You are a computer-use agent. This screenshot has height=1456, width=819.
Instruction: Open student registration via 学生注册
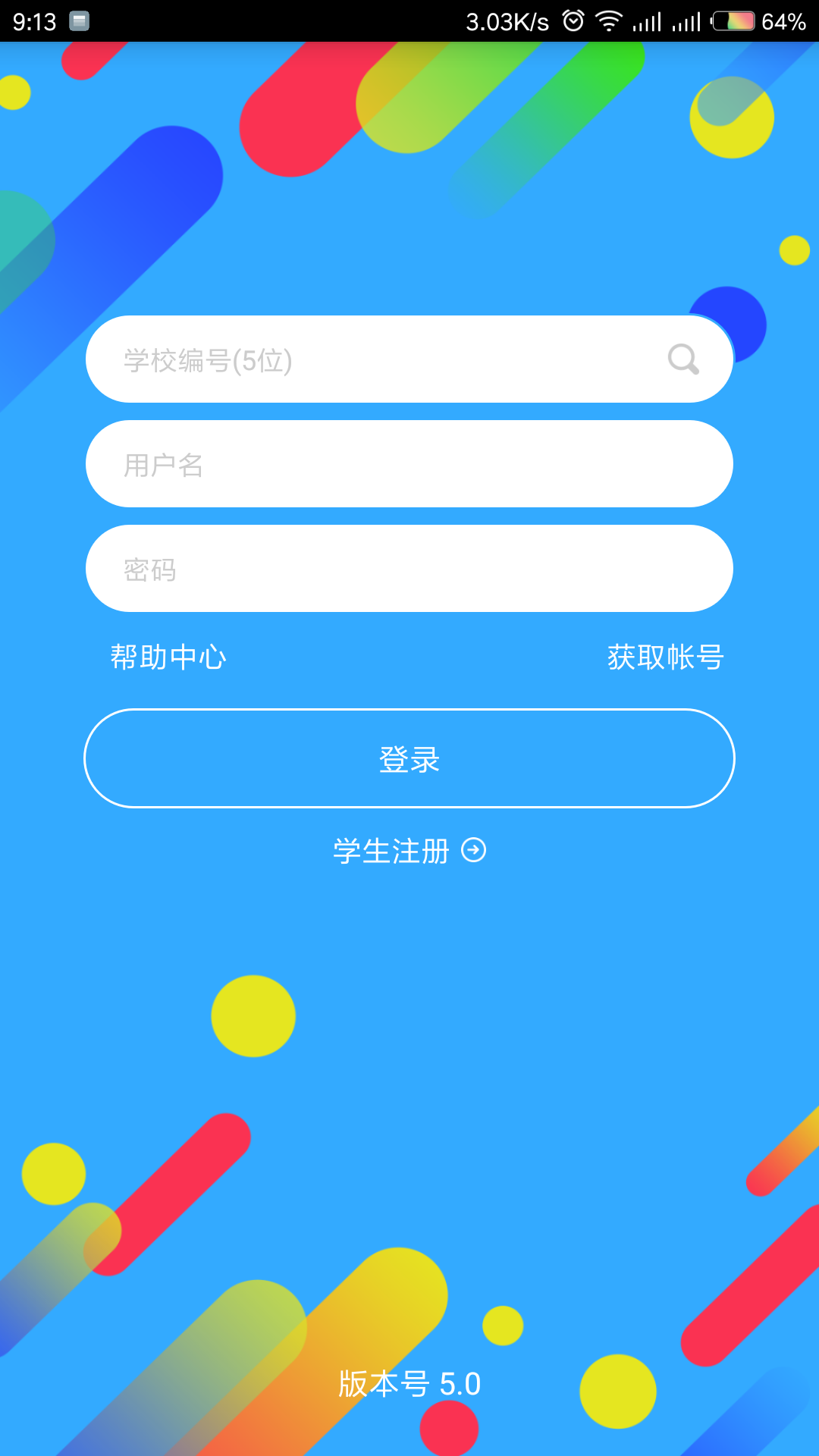point(391,851)
